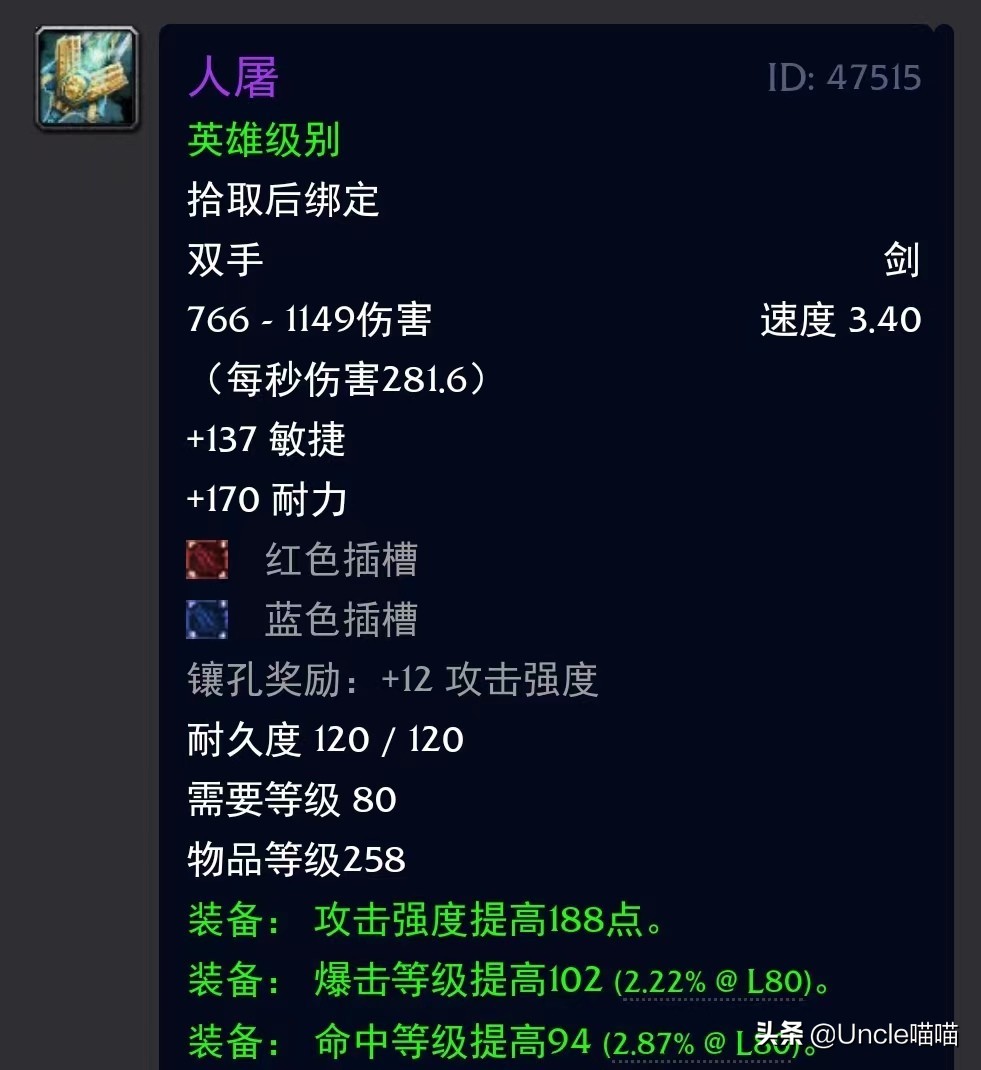The height and width of the screenshot is (1070, 981).
Task: Click the 红色插槽 socket slot graphic
Action: [206, 560]
